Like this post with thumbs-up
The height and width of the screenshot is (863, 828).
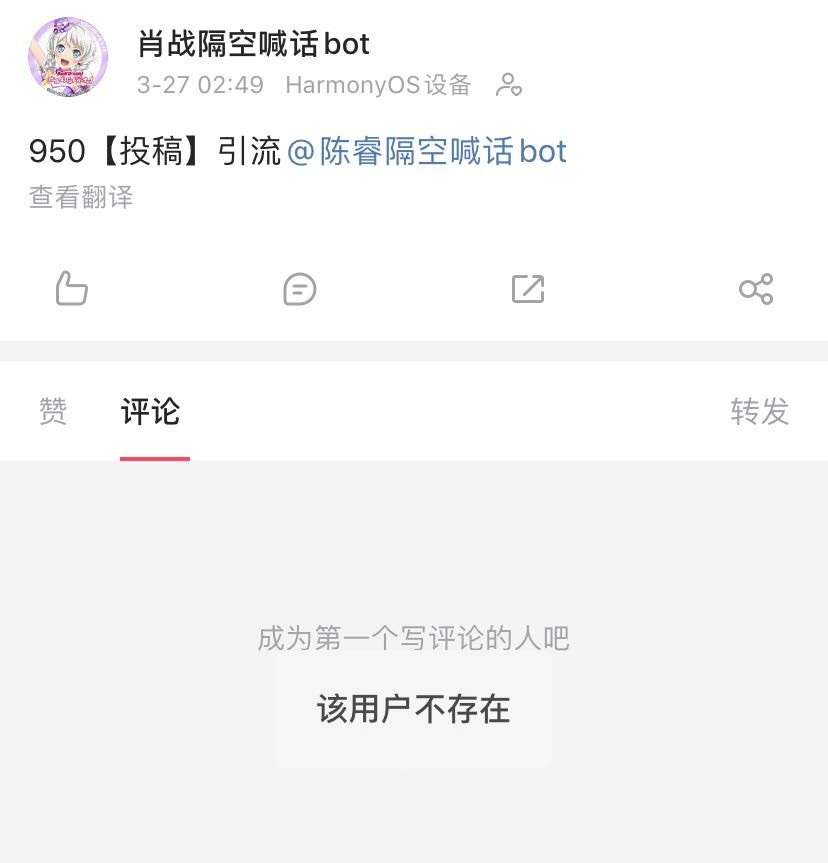click(71, 289)
